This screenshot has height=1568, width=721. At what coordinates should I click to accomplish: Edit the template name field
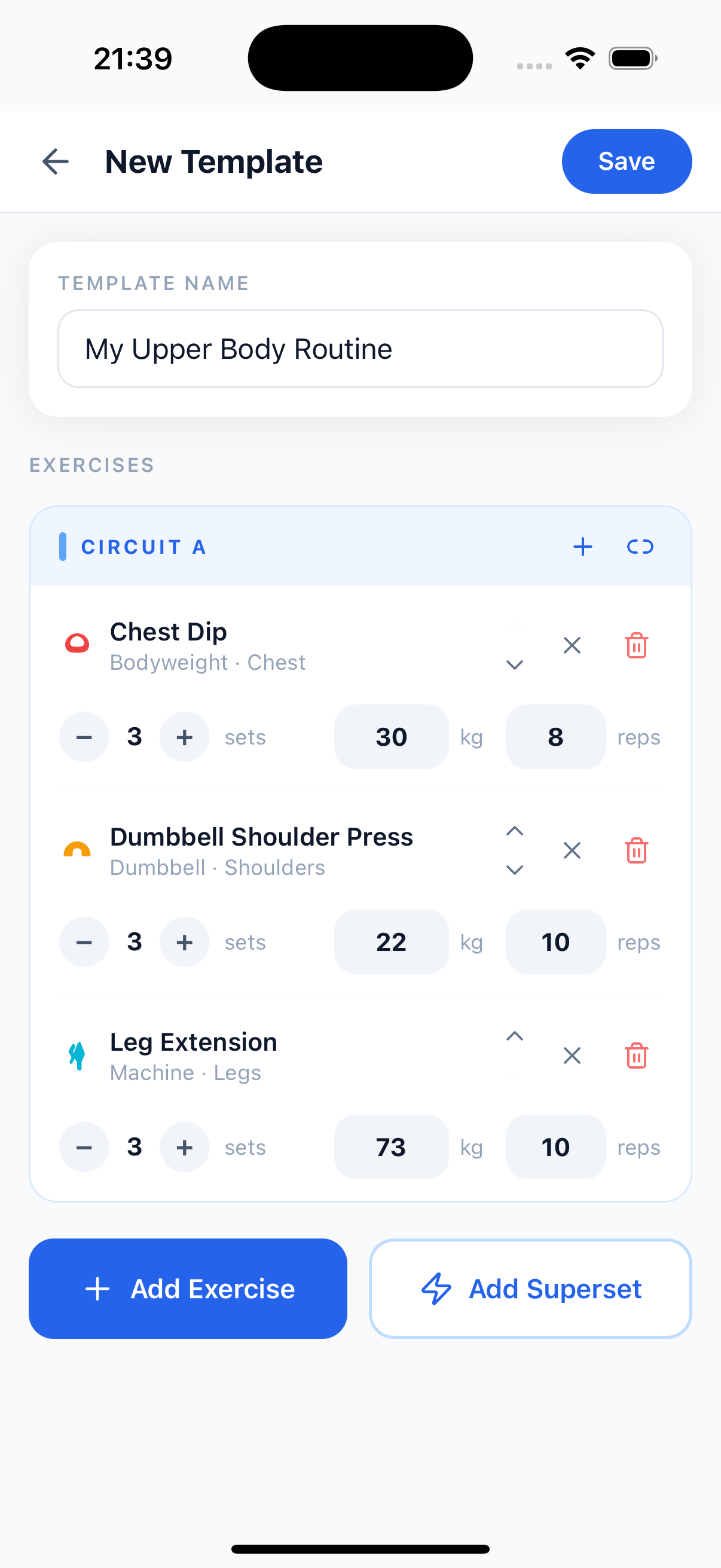[x=360, y=349]
